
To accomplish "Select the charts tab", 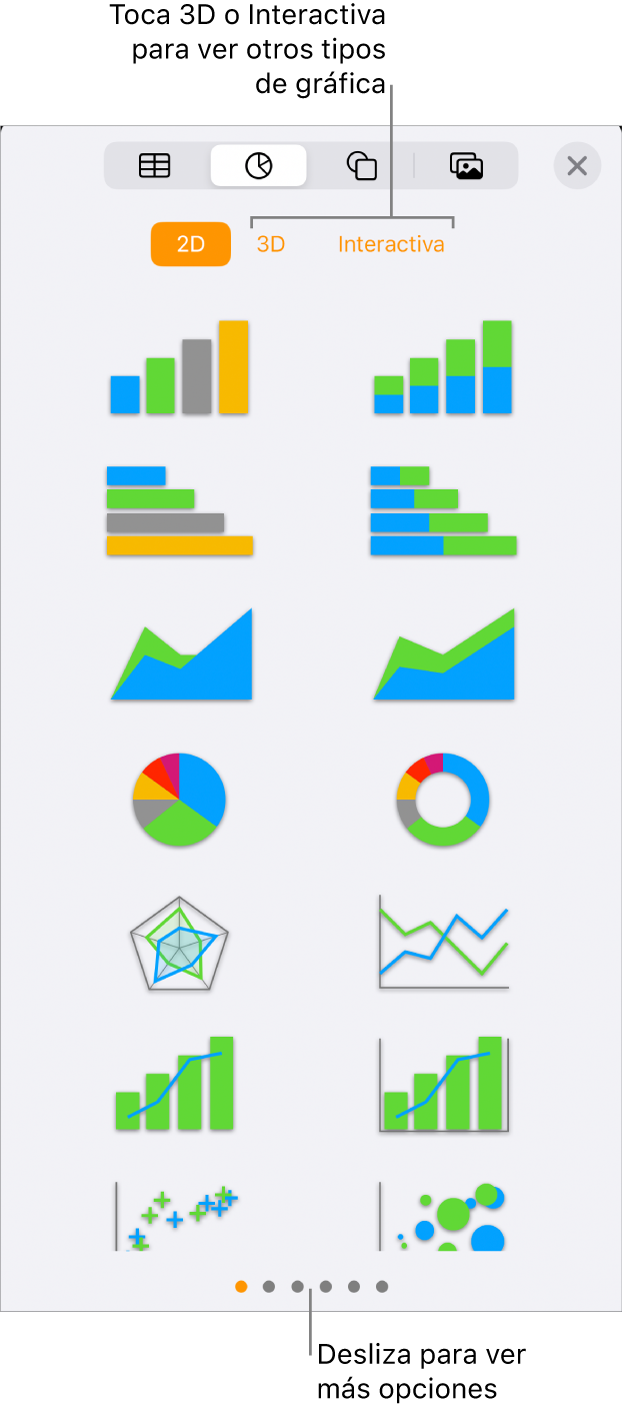I will (x=259, y=166).
